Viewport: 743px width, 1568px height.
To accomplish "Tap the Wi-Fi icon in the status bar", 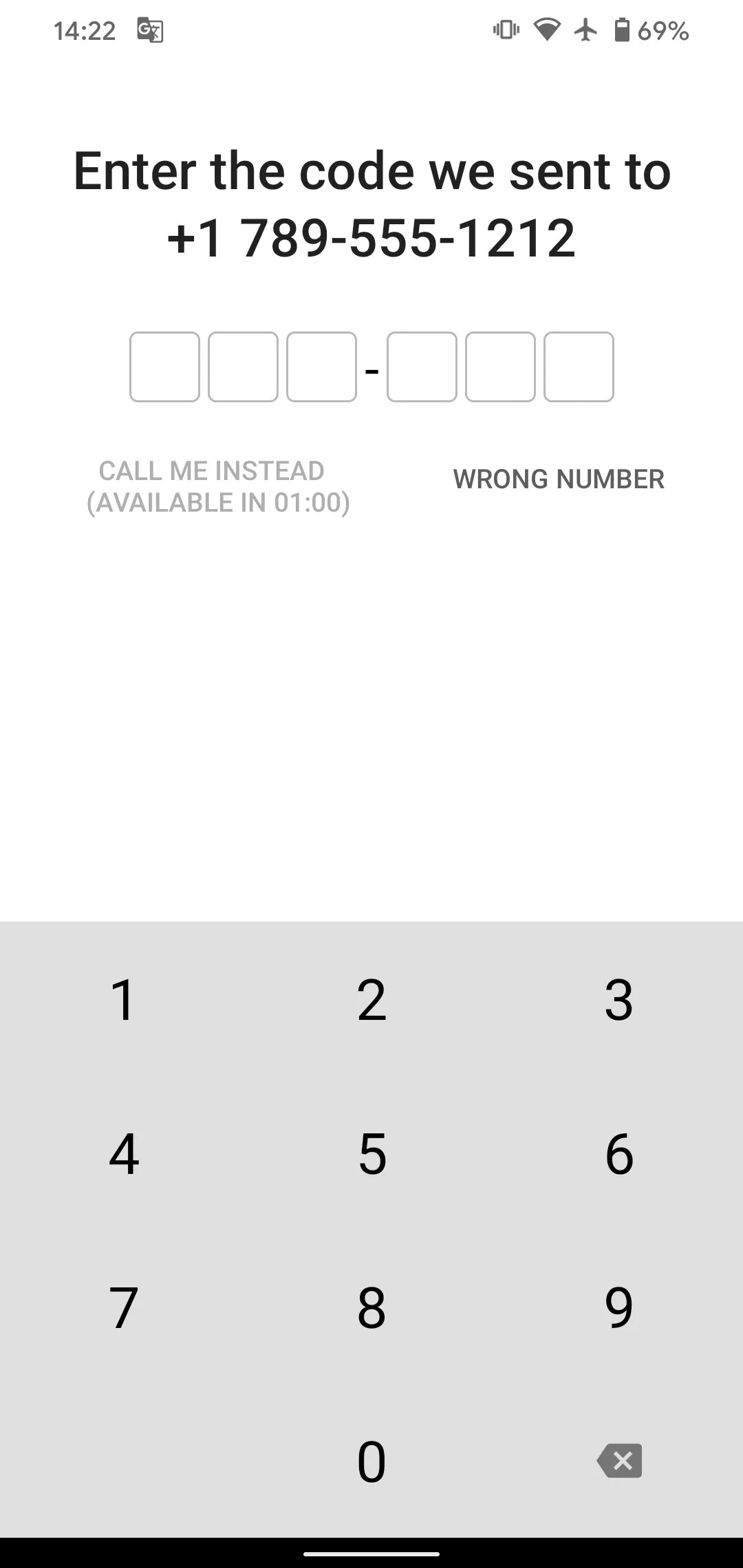I will point(547,30).
